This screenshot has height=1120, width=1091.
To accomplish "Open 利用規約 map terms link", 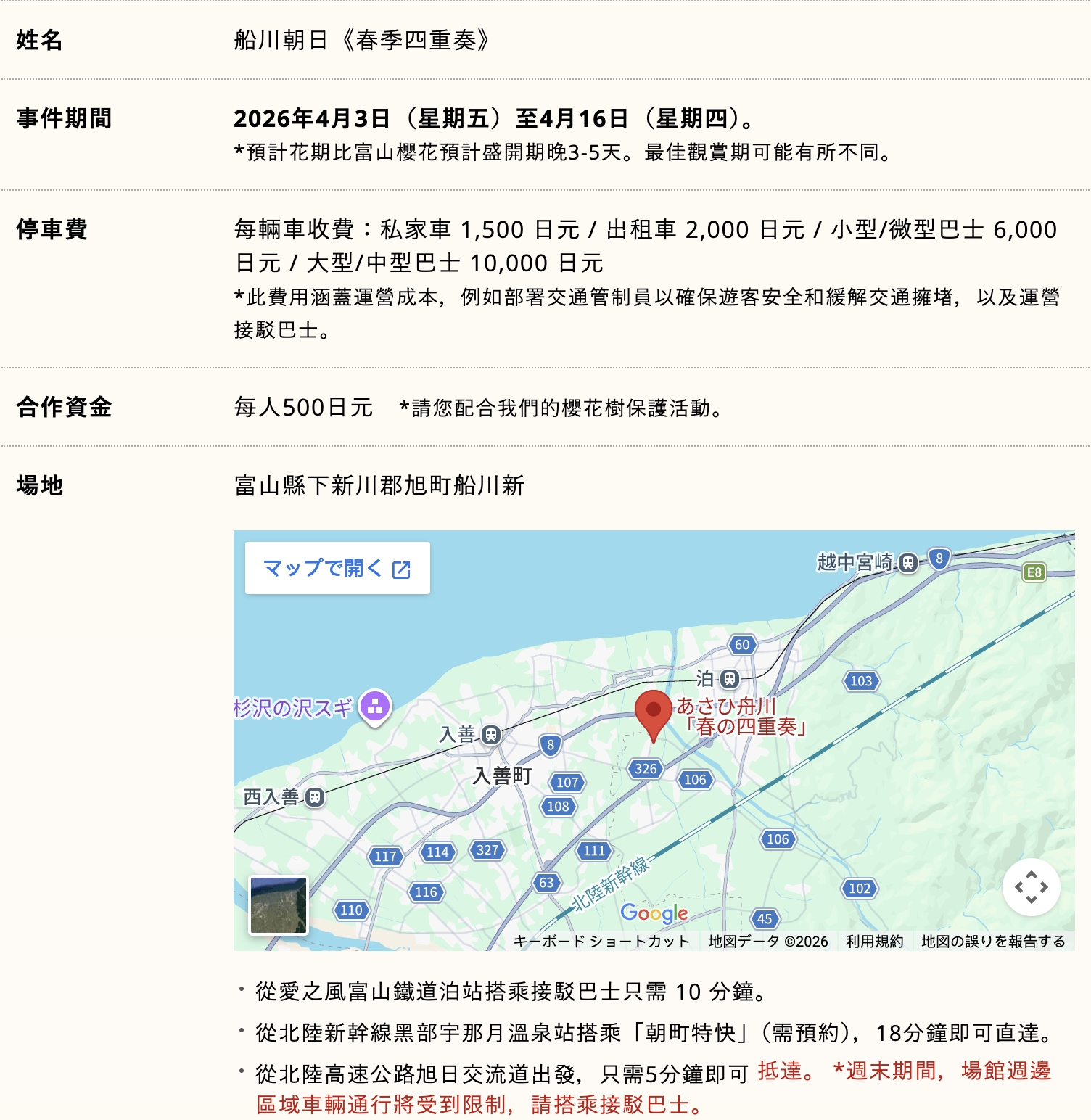I will pos(874,942).
